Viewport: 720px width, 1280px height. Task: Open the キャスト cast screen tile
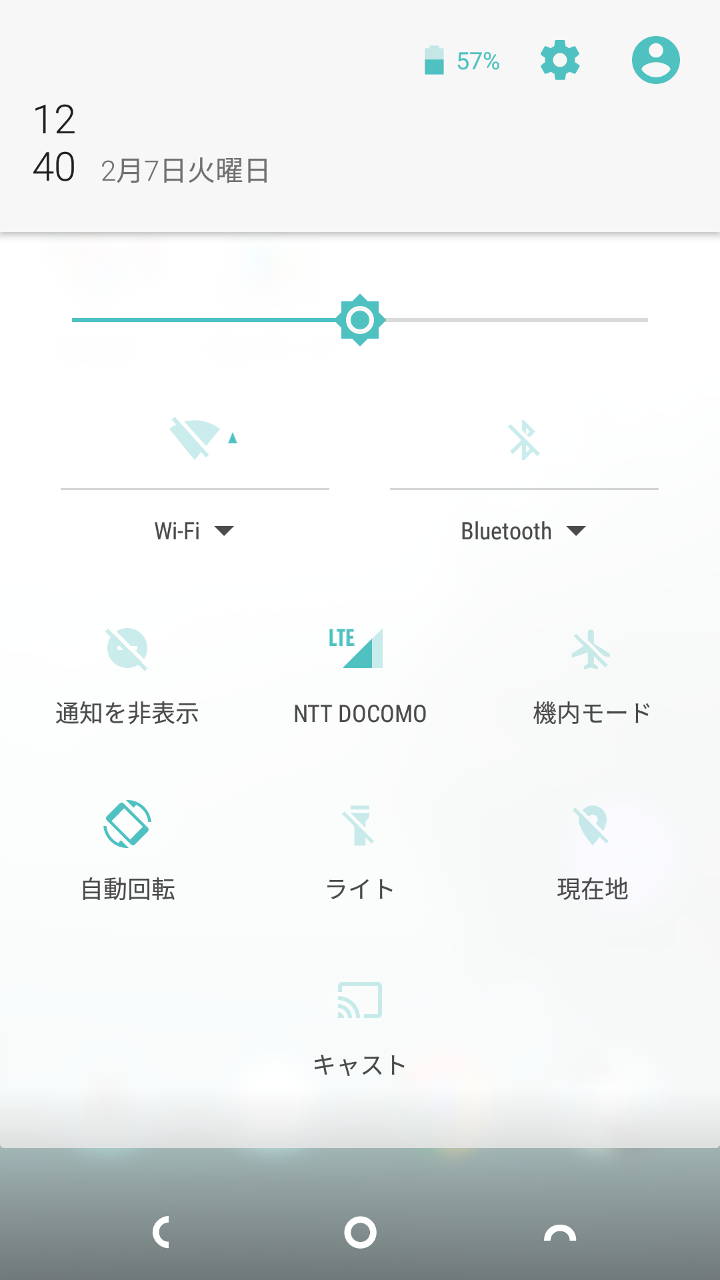click(360, 1000)
